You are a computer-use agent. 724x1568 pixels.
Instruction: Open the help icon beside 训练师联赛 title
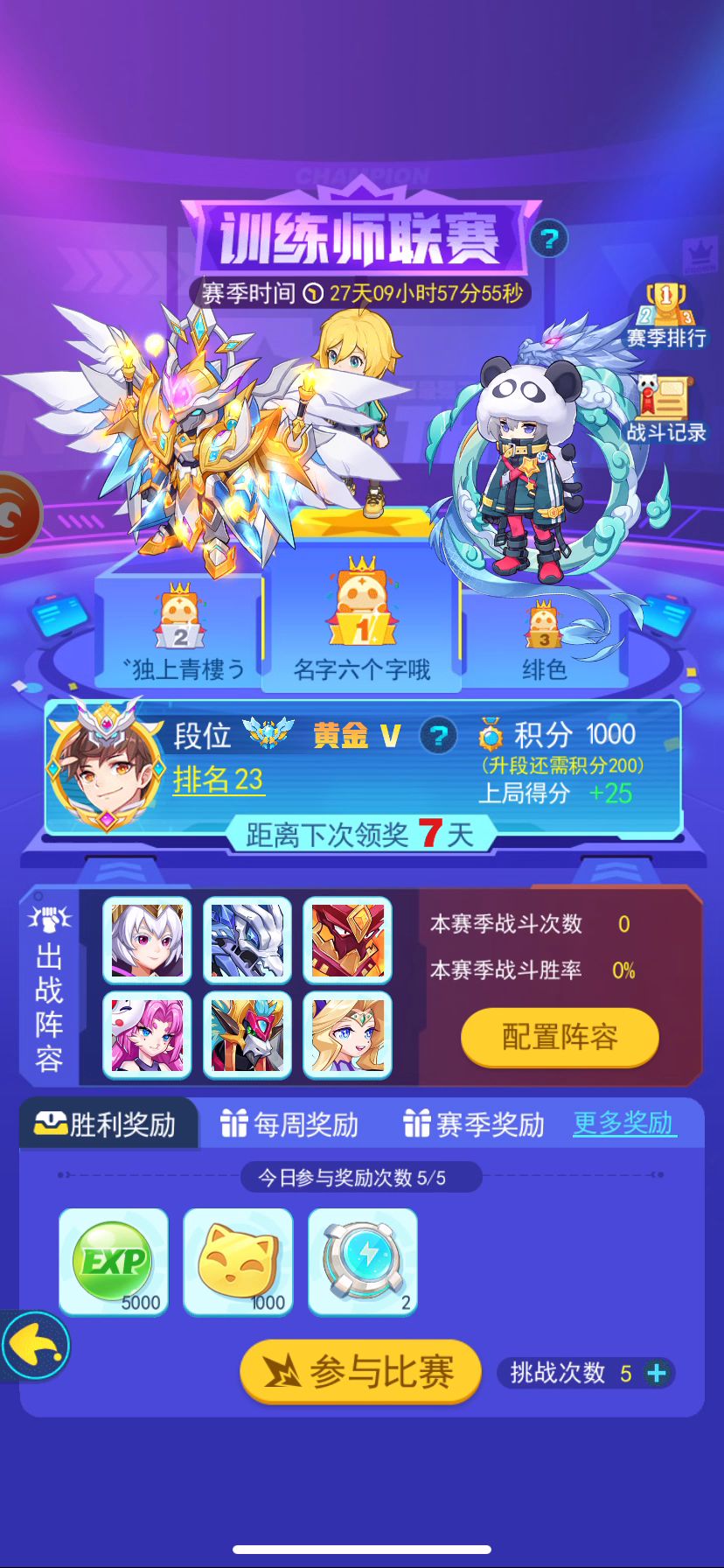pyautogui.click(x=549, y=239)
